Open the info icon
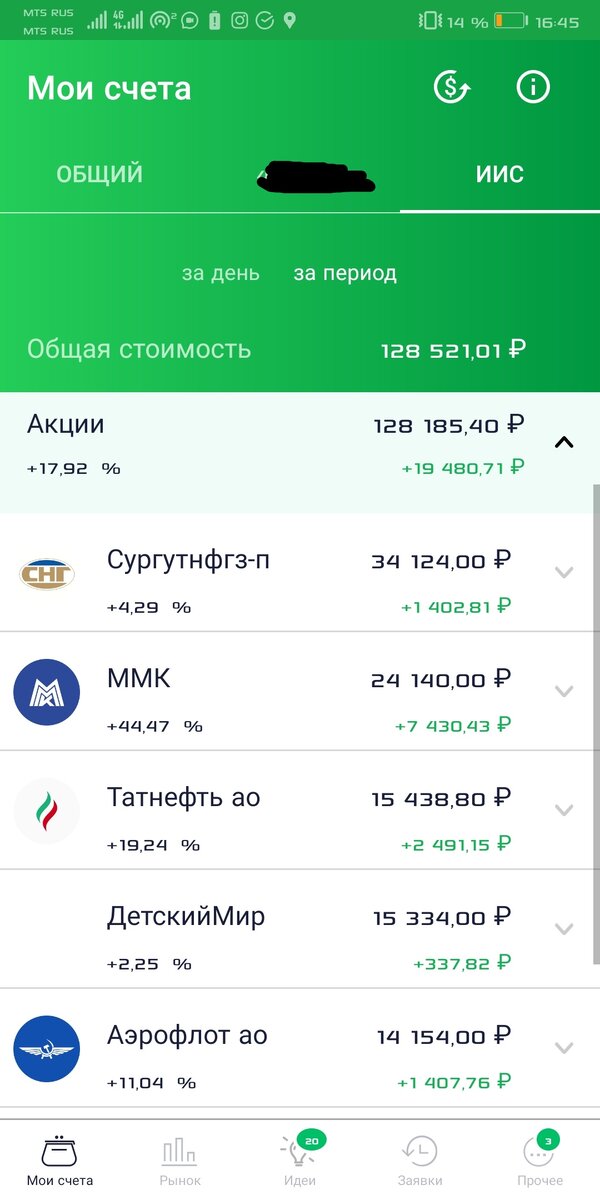 tap(533, 88)
